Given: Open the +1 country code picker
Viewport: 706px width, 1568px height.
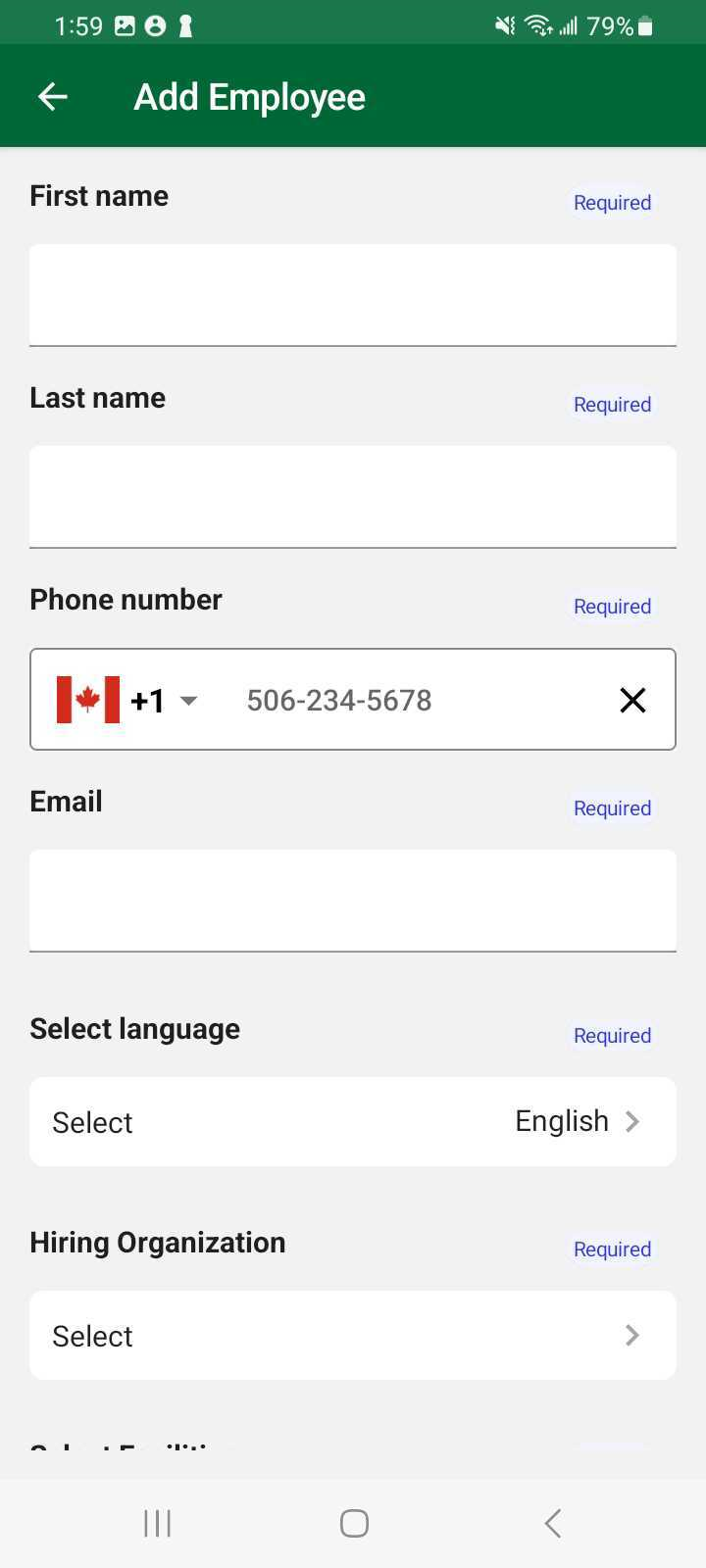Looking at the screenshot, I should point(128,700).
